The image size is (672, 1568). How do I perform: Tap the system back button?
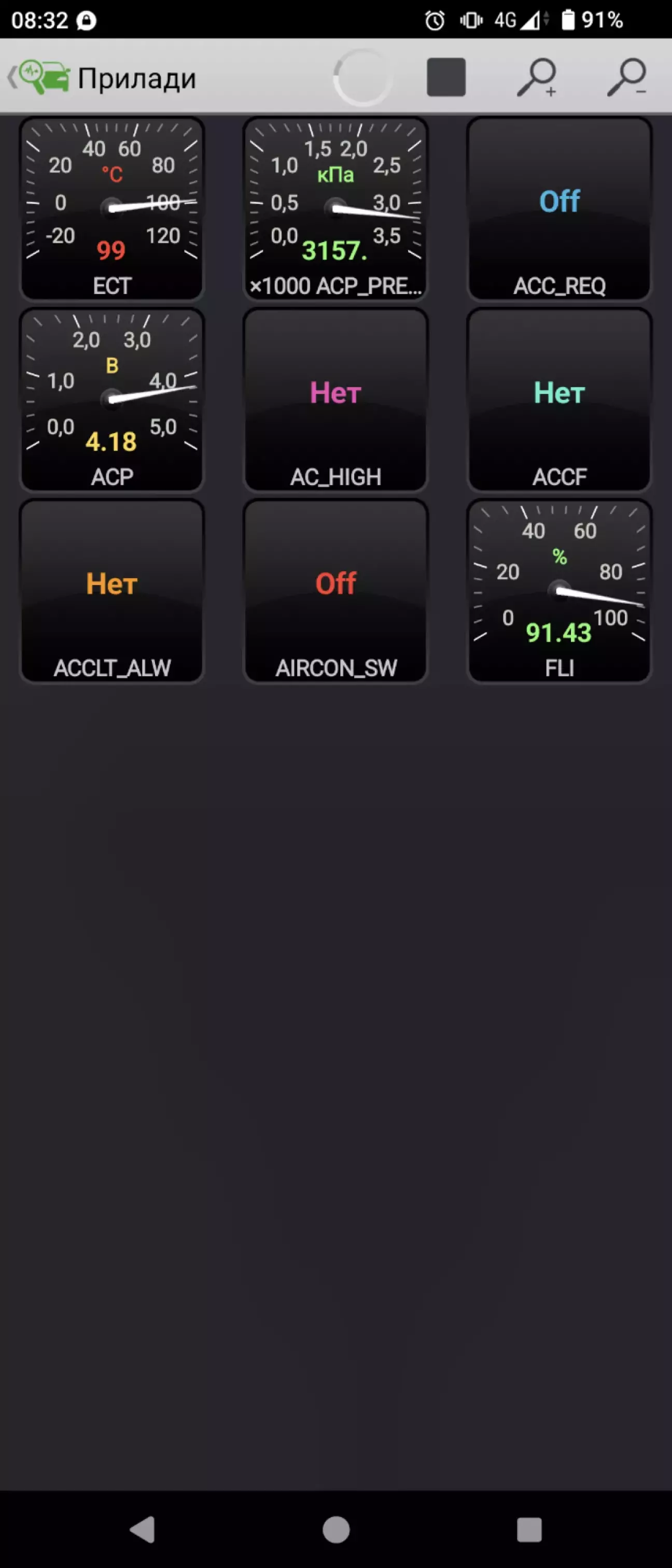(144, 1529)
